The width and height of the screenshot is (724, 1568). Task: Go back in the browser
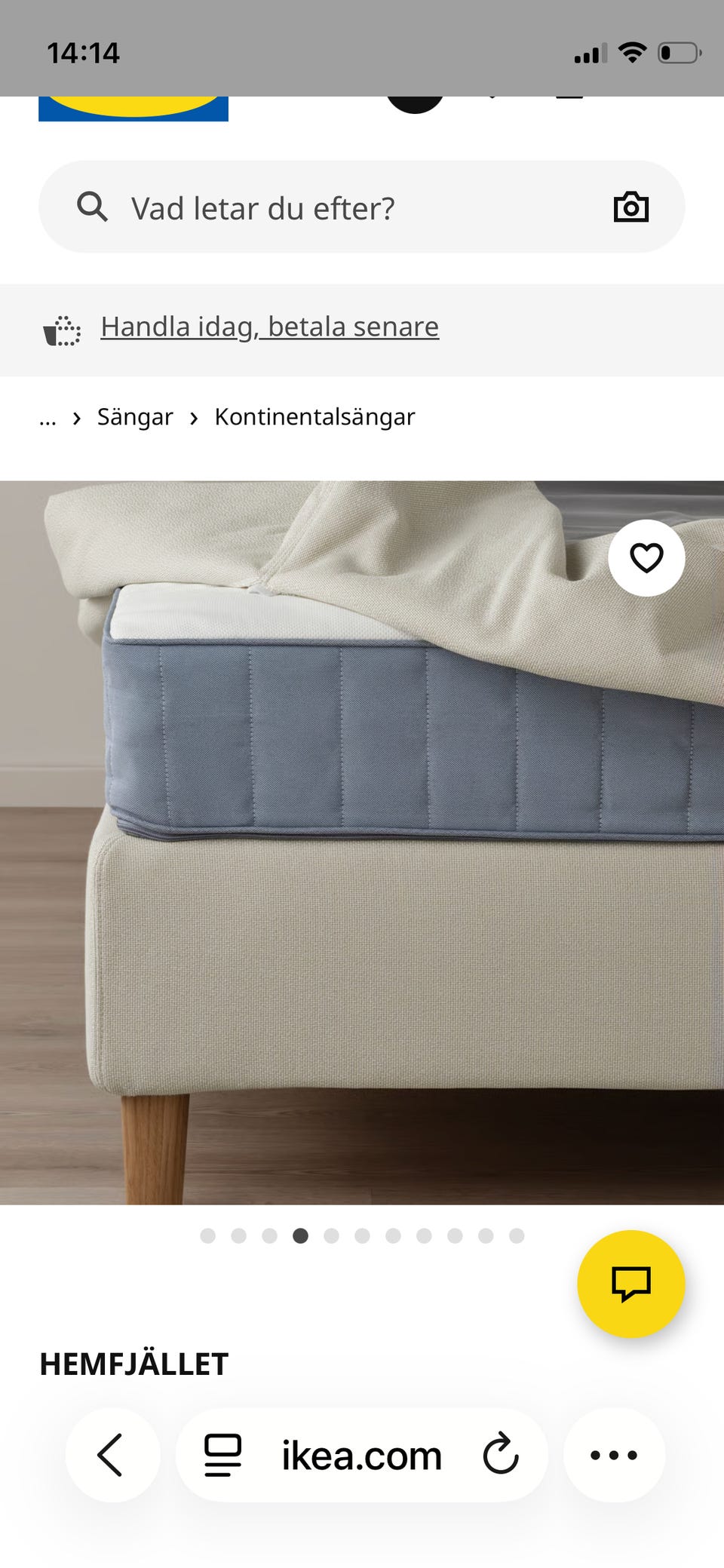pyautogui.click(x=112, y=1455)
